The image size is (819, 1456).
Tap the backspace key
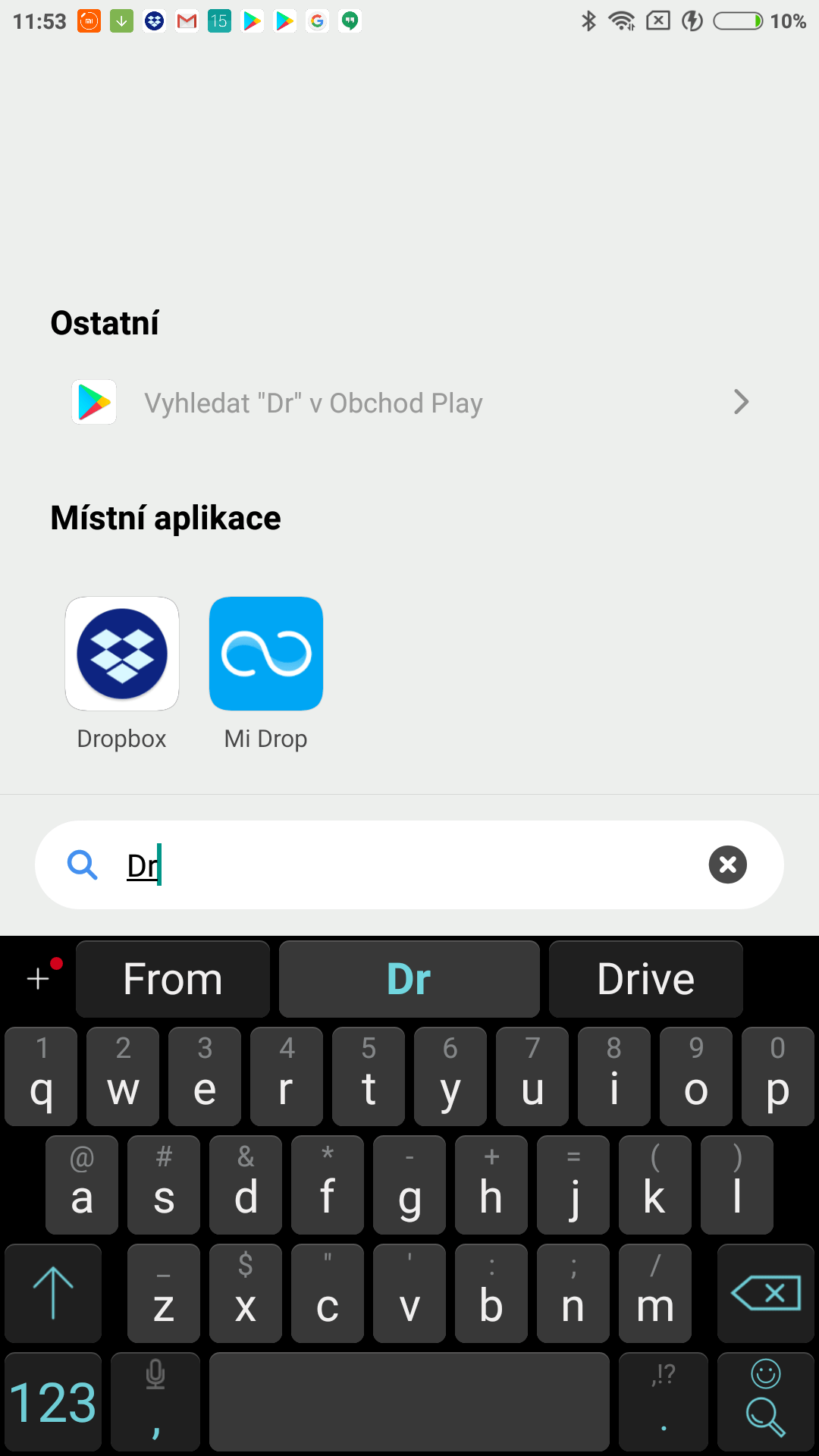(x=766, y=1293)
